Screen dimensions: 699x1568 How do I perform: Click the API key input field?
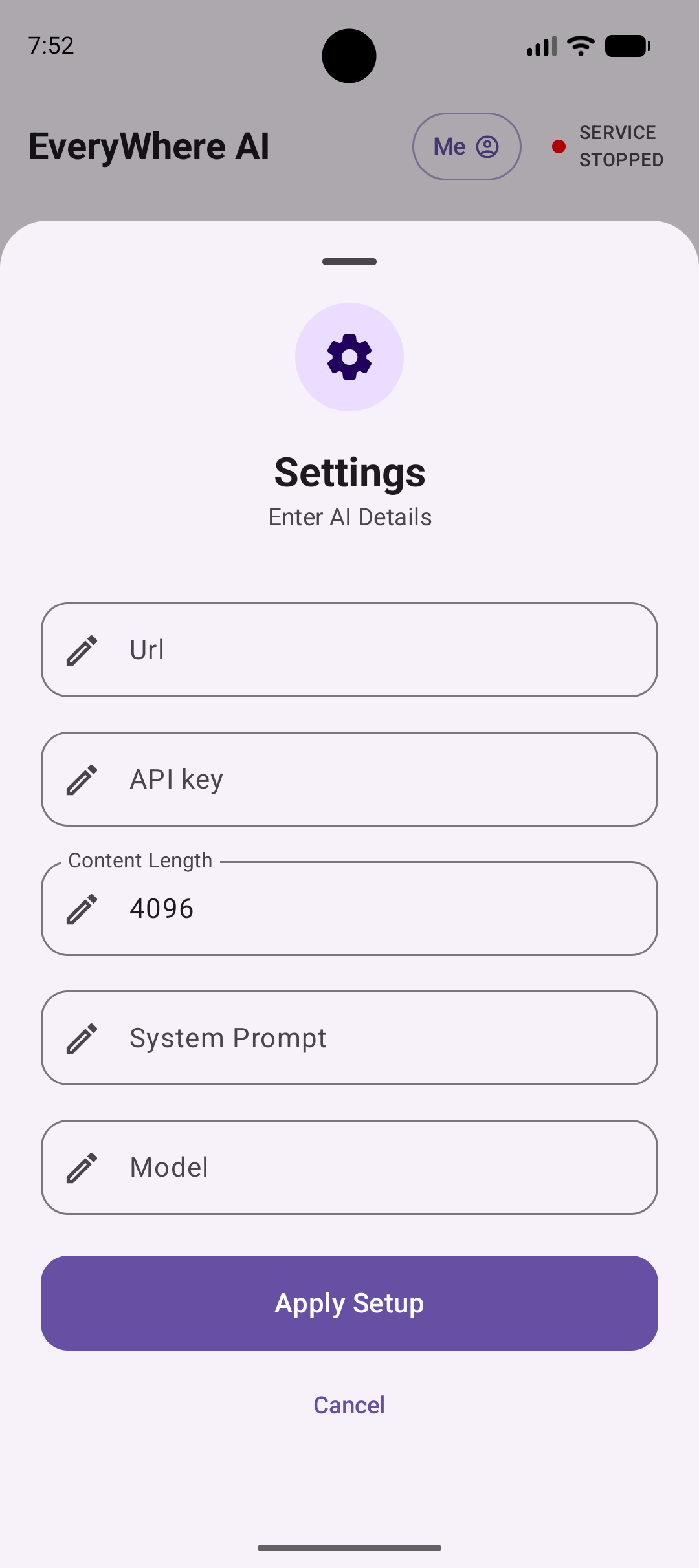pos(349,779)
